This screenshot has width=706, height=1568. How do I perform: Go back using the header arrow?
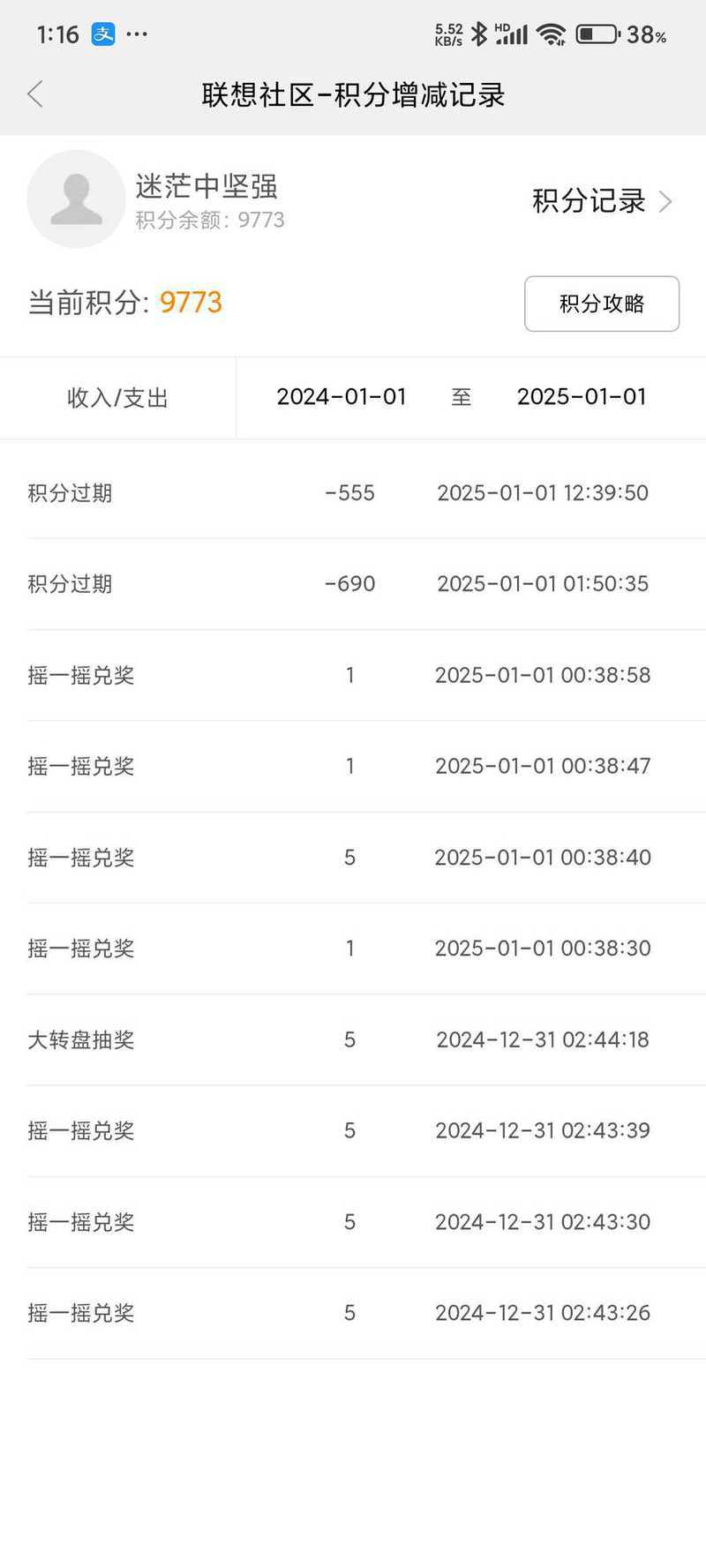point(35,94)
